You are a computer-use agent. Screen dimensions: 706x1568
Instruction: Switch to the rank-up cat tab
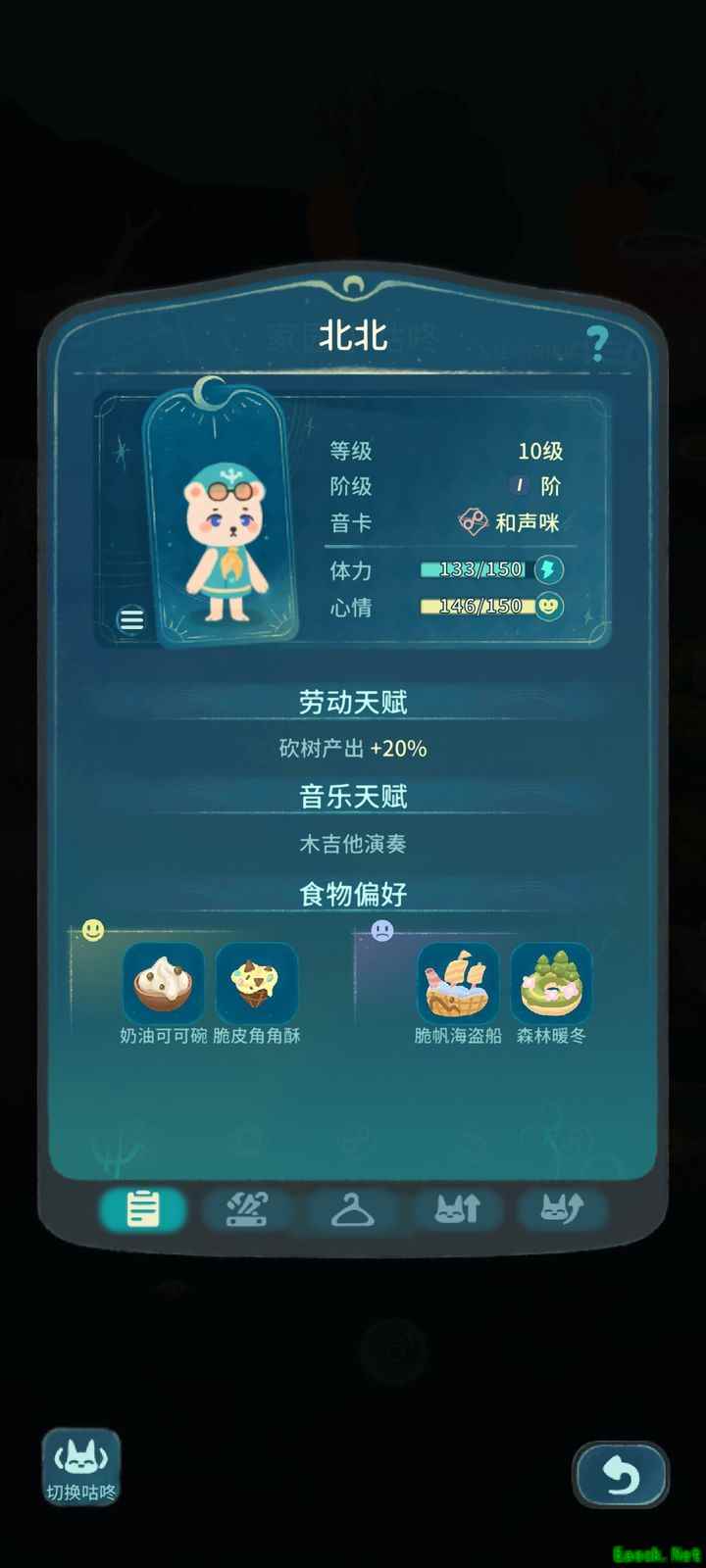pyautogui.click(x=562, y=1209)
